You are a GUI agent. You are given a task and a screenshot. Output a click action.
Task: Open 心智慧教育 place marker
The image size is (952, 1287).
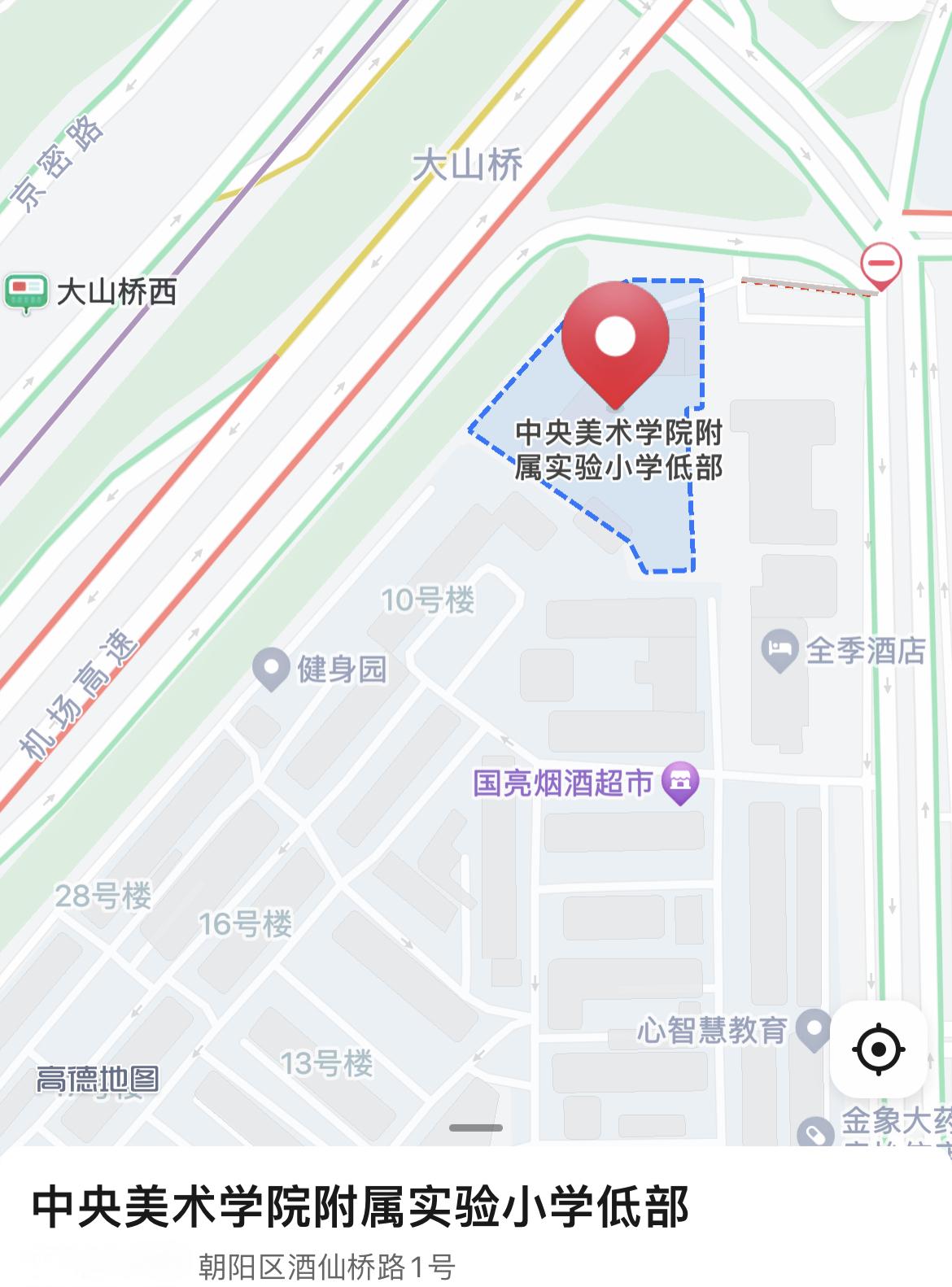[813, 1030]
